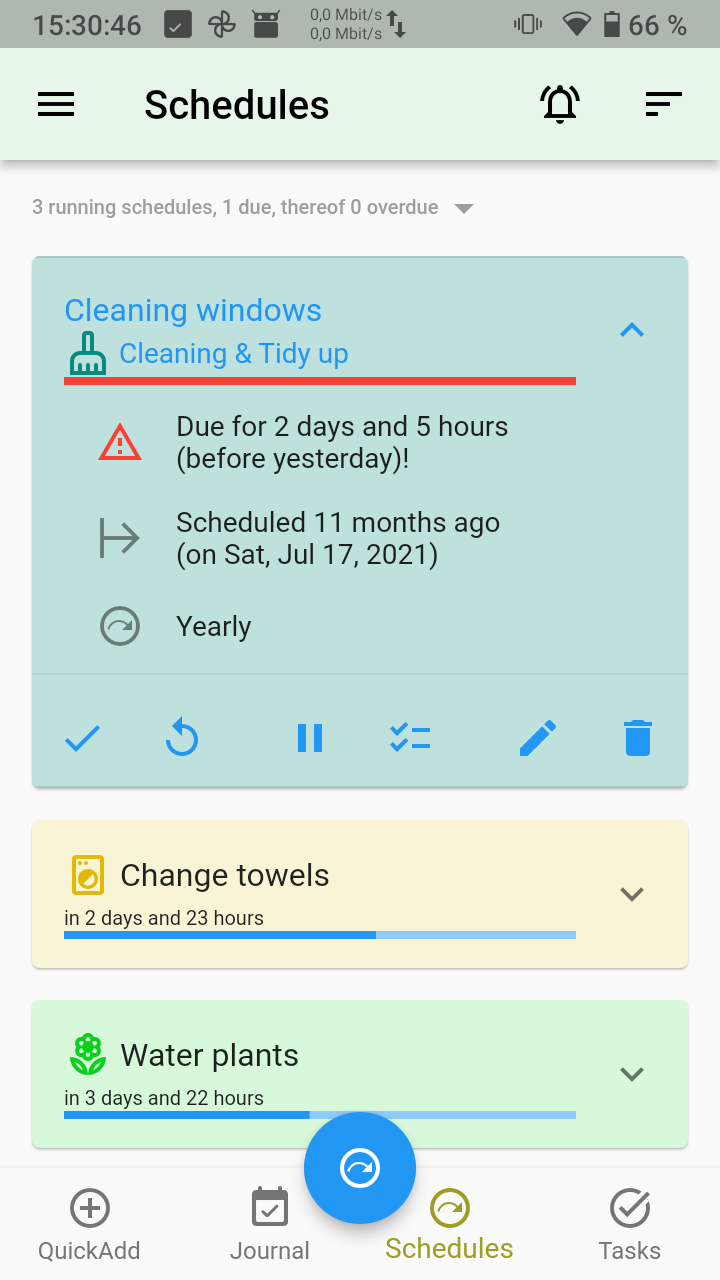This screenshot has width=720, height=1280.
Task: Mark Cleaning windows as done
Action: point(83,739)
